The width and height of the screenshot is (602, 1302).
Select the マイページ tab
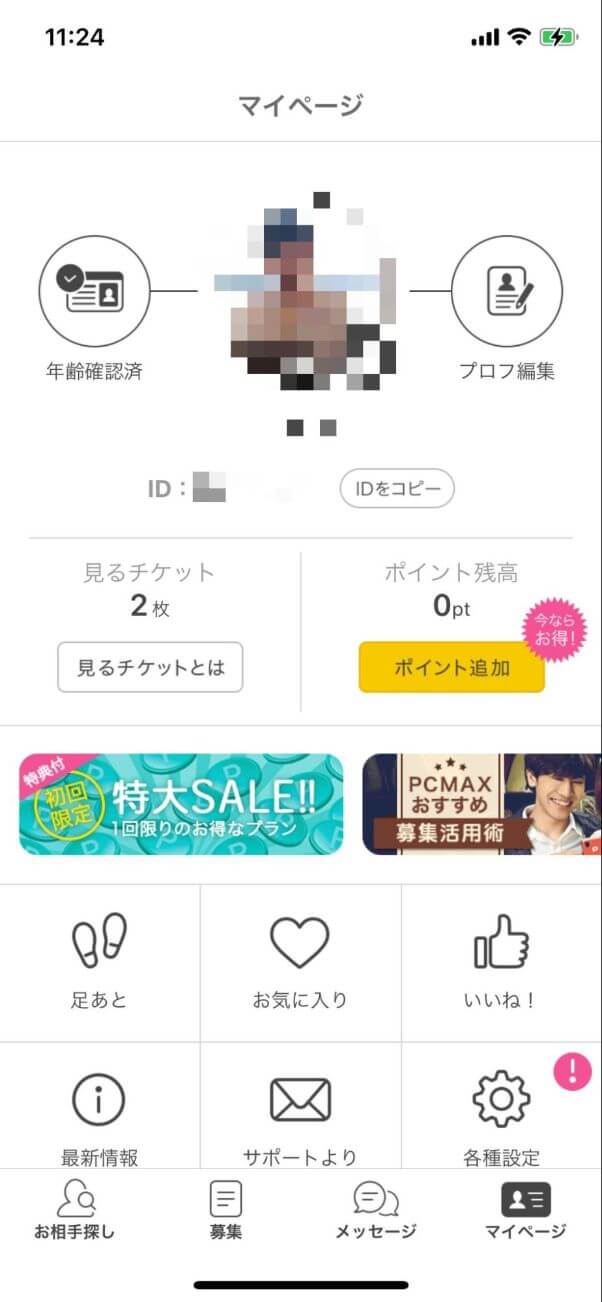click(526, 1209)
